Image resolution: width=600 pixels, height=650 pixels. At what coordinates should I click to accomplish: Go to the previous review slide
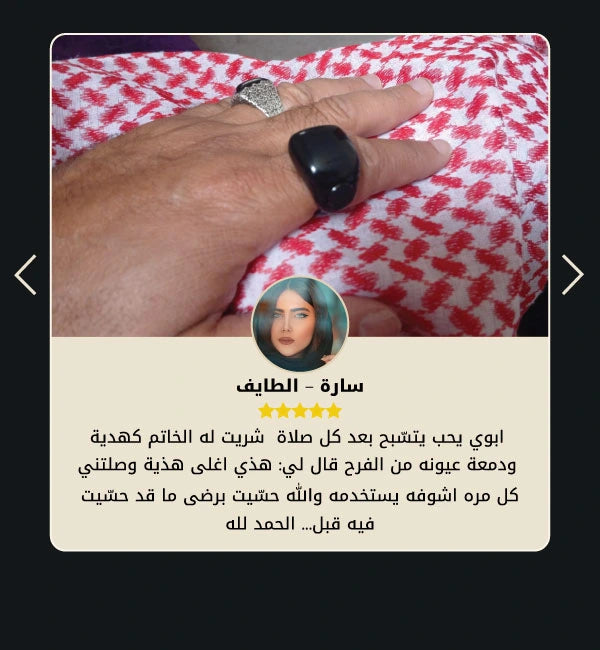pos(26,275)
